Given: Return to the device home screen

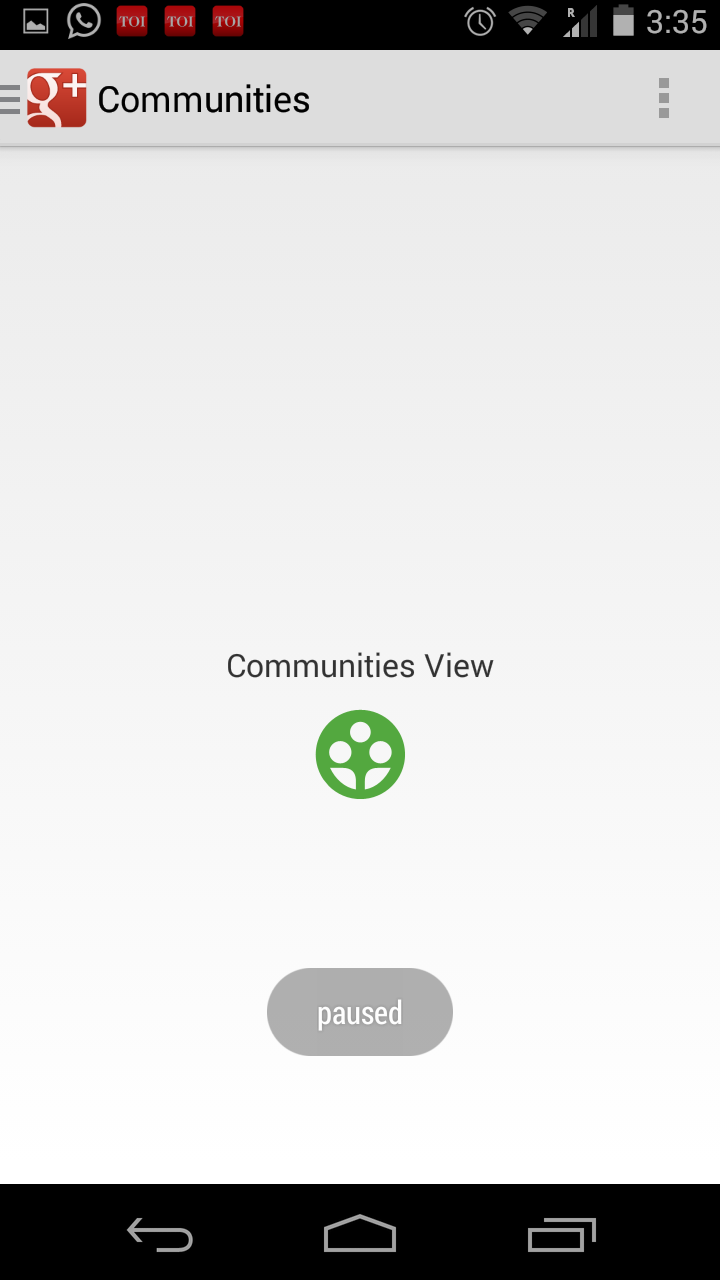Looking at the screenshot, I should [x=360, y=1234].
